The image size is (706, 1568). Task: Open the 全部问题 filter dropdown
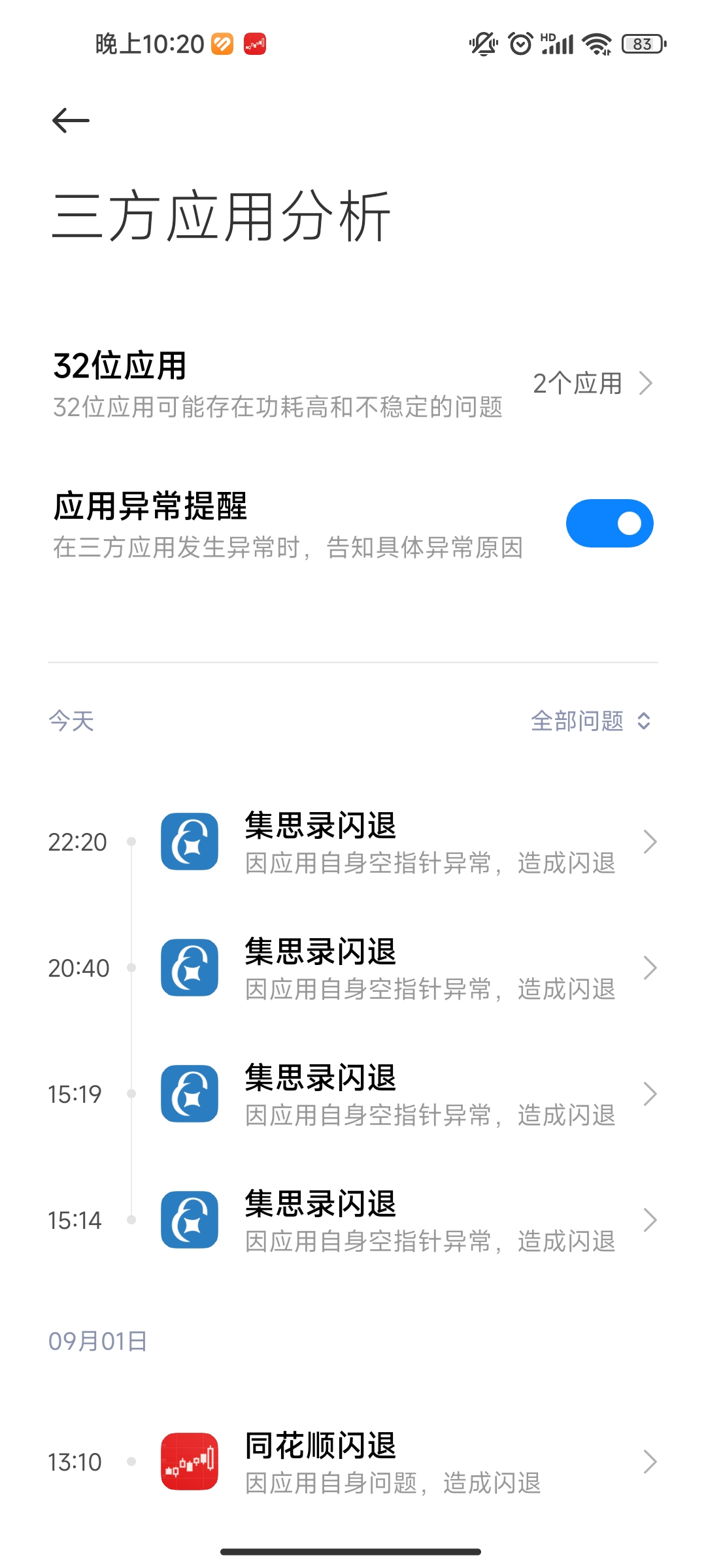[x=590, y=721]
